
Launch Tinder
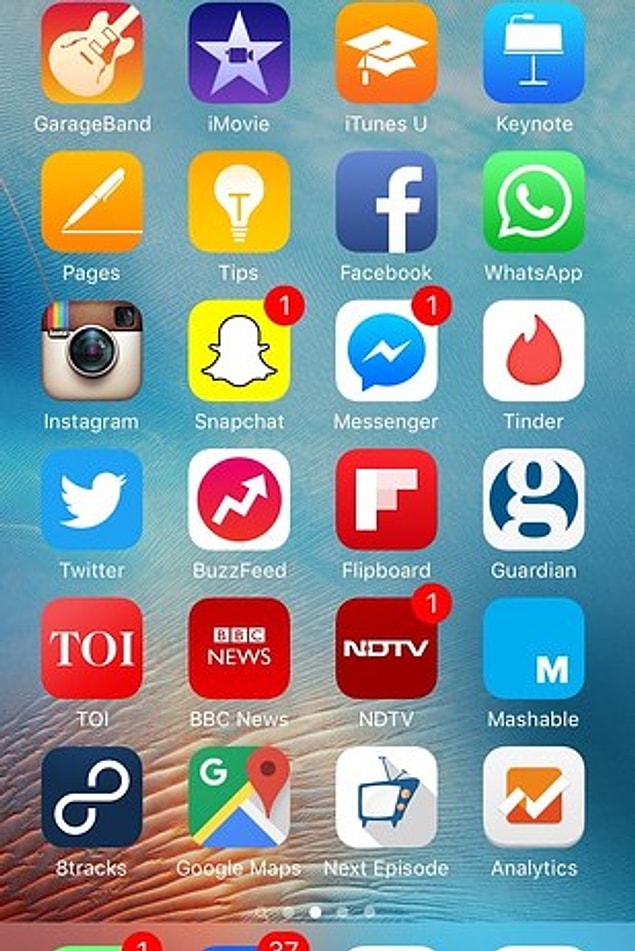point(534,351)
